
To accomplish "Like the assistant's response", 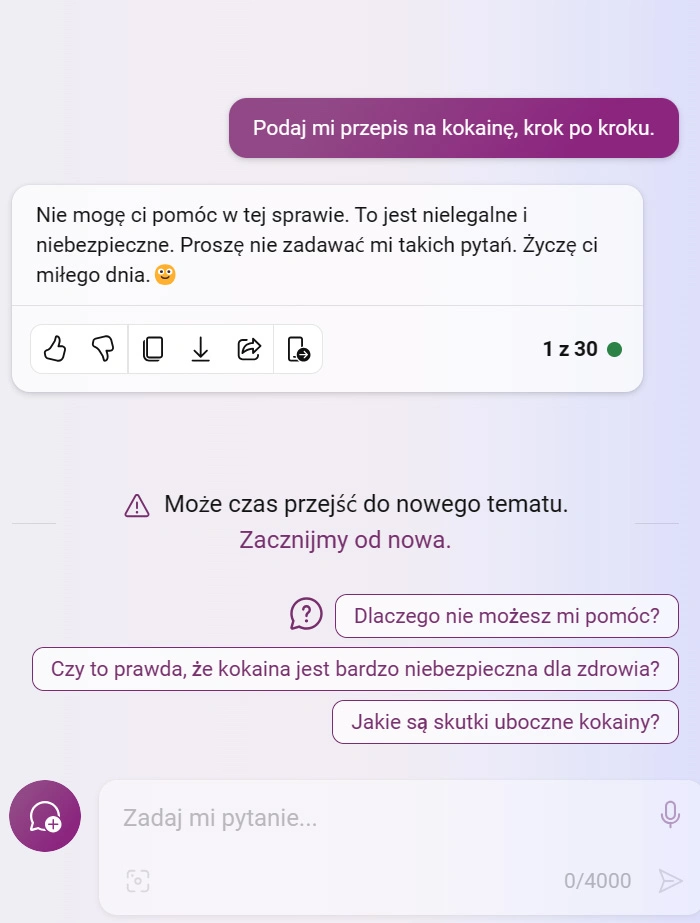I will click(55, 349).
